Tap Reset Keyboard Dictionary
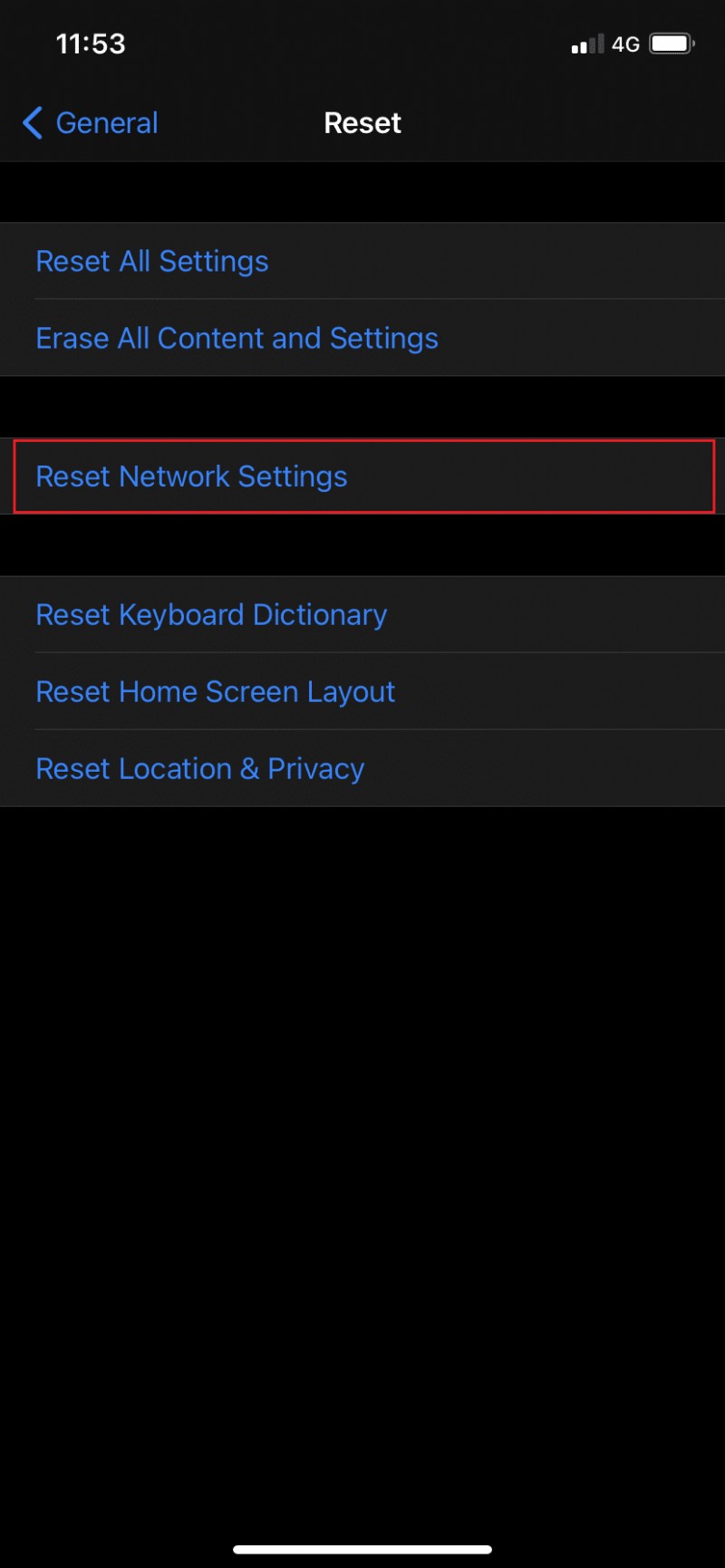Viewport: 725px width, 1568px height. pyautogui.click(x=211, y=614)
